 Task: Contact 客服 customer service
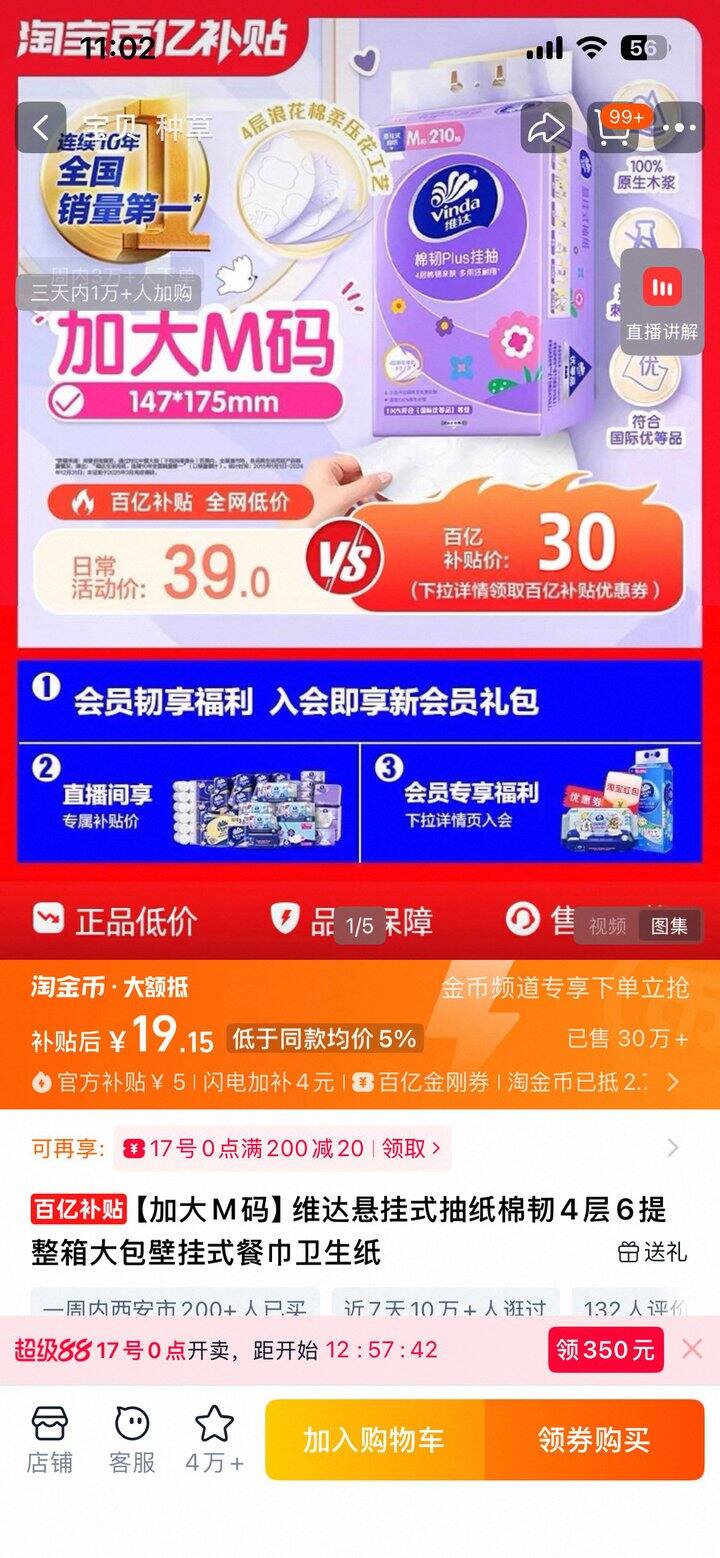click(x=132, y=1439)
